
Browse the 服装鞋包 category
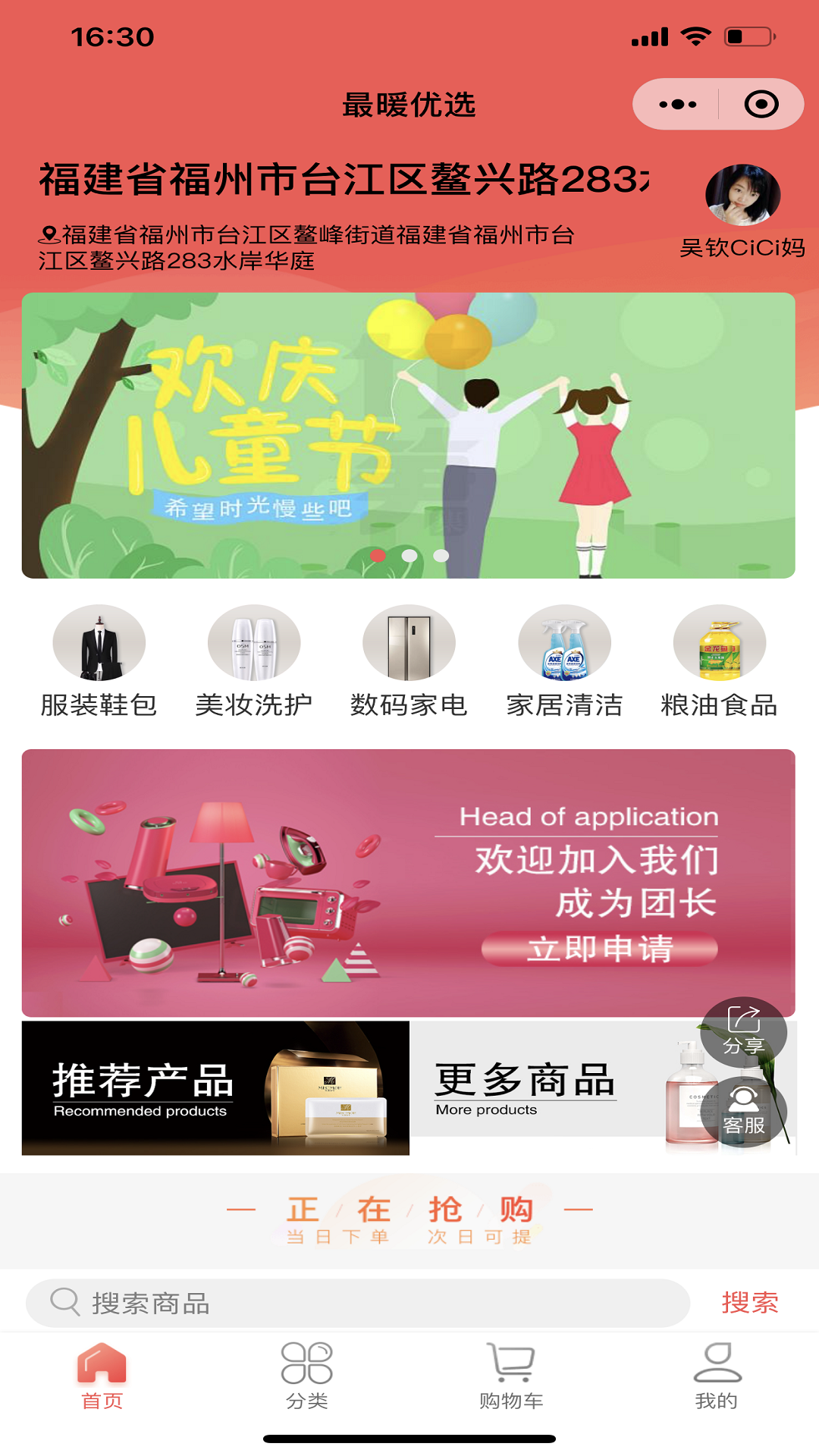[99, 661]
